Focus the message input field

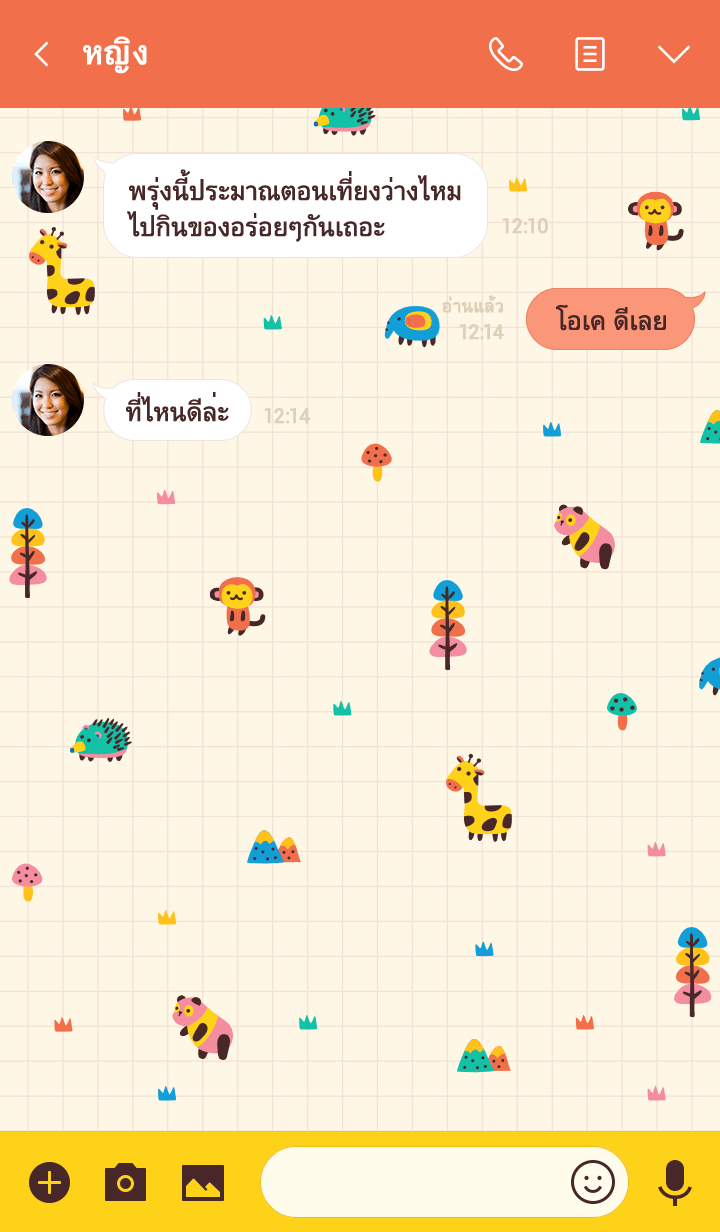(x=410, y=1182)
